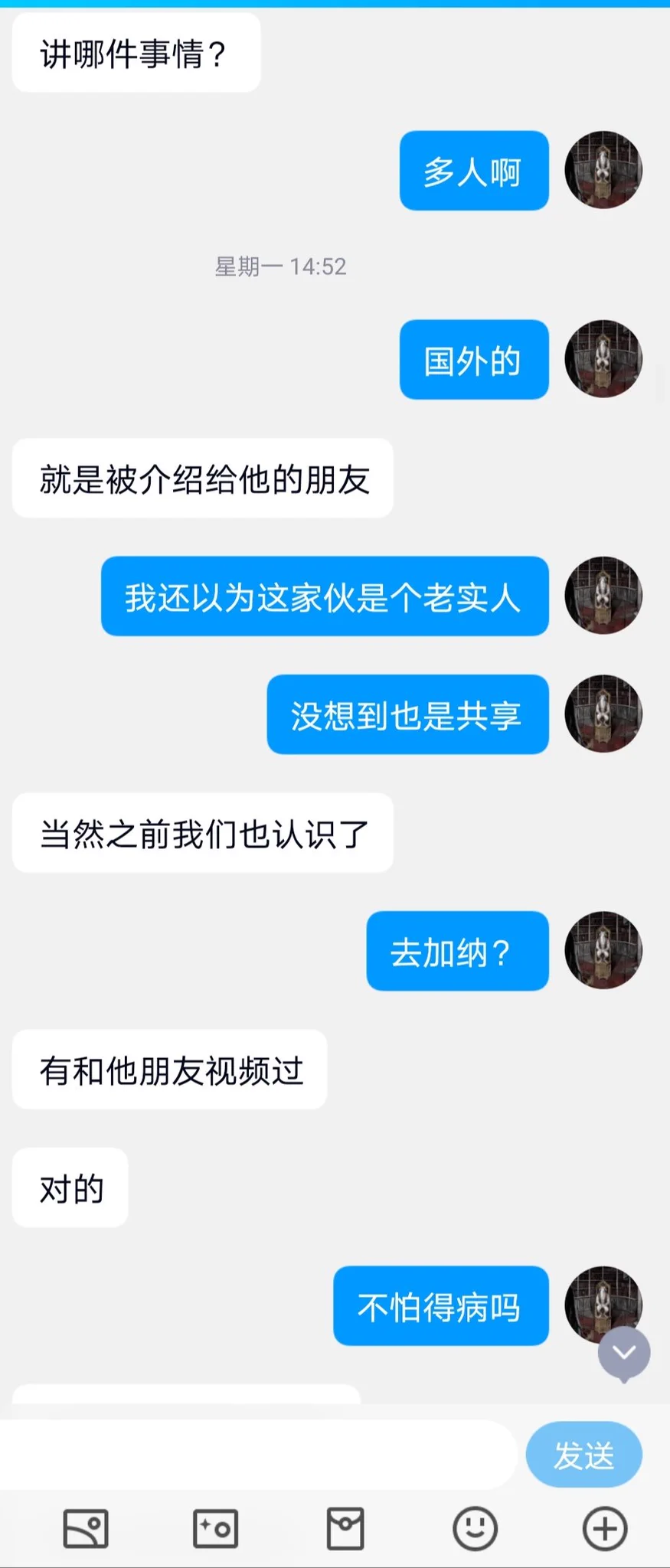Screen dimensions: 670x1568
Task: Open the camera capture icon
Action: click(x=215, y=1529)
